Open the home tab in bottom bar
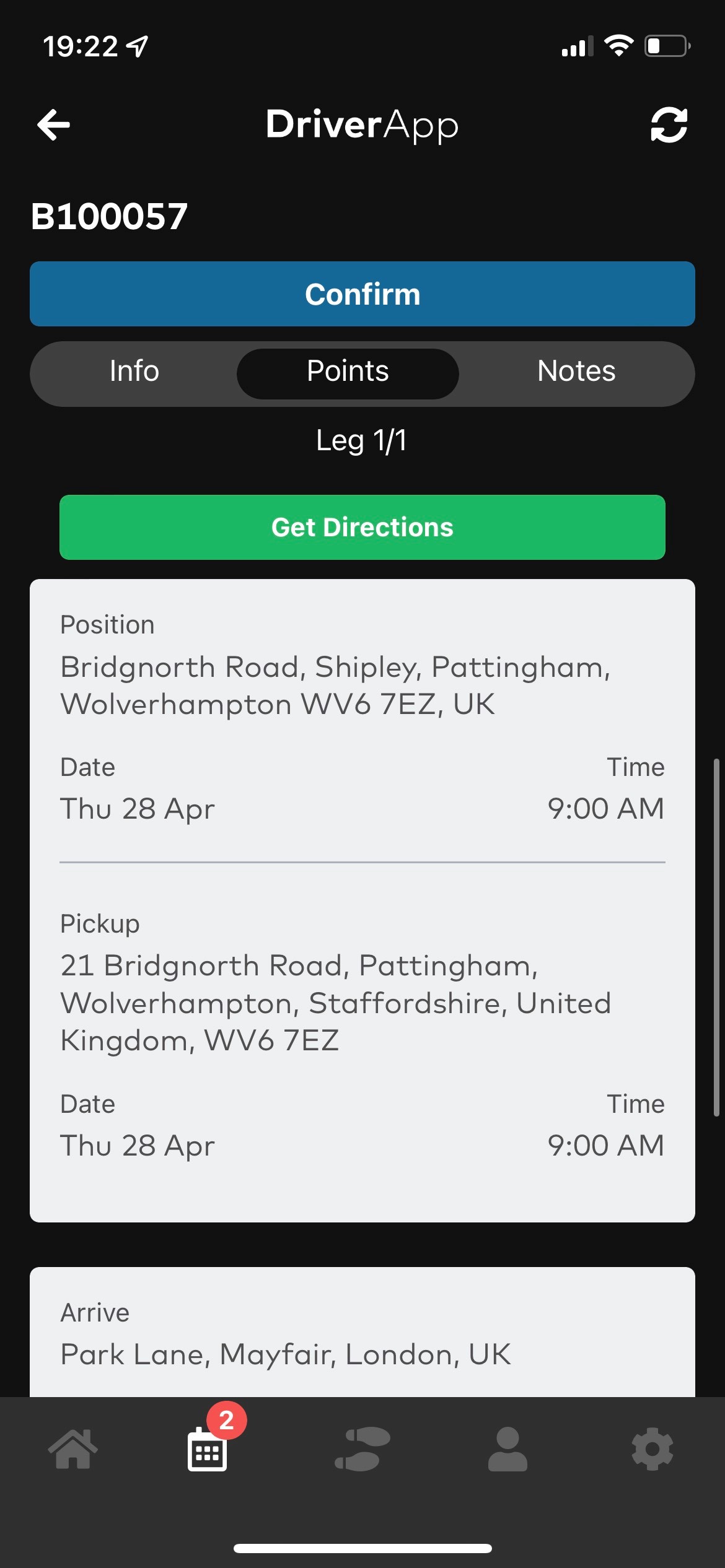The image size is (725, 1568). click(73, 1449)
